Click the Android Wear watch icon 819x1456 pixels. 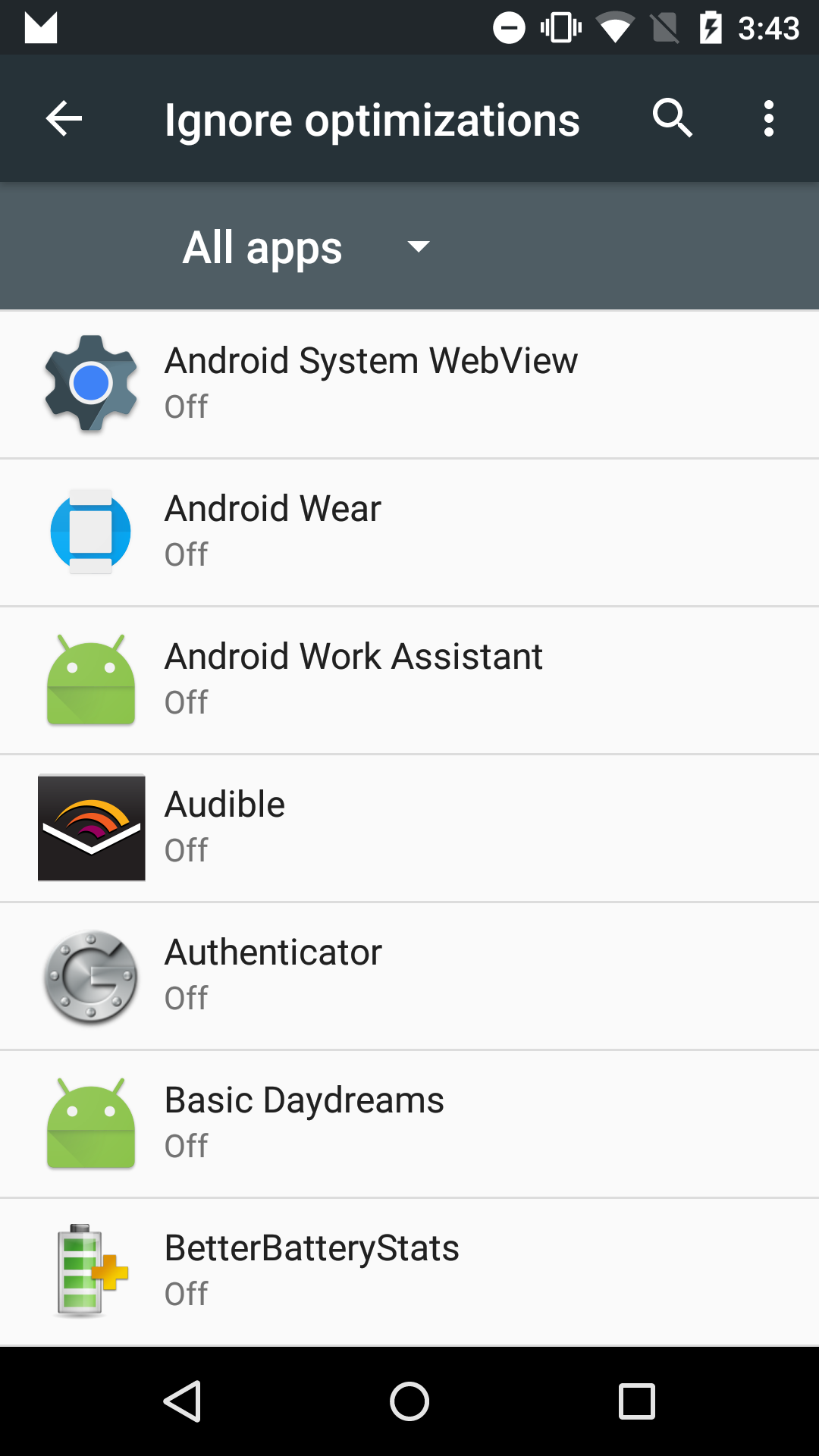(89, 531)
